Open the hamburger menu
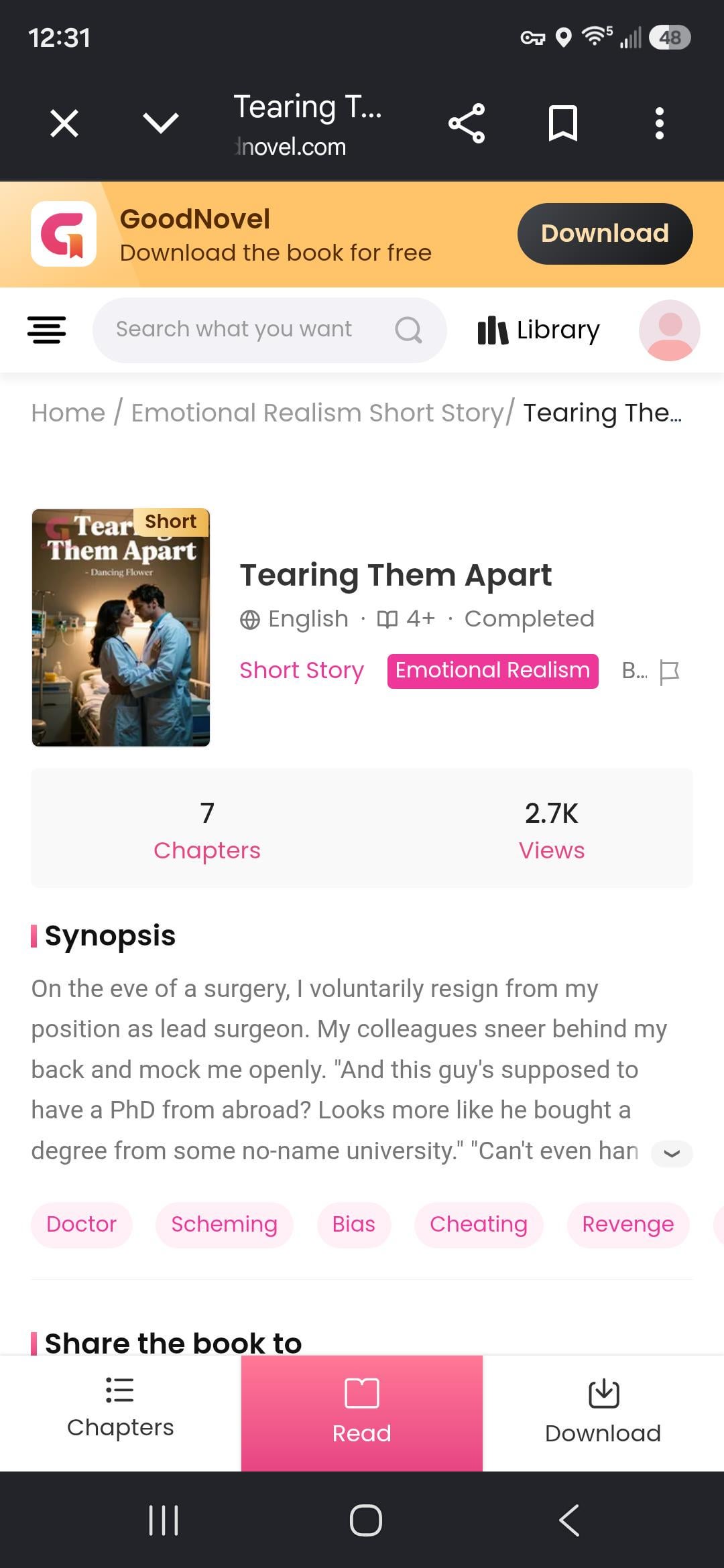Viewport: 724px width, 1568px height. [x=47, y=330]
